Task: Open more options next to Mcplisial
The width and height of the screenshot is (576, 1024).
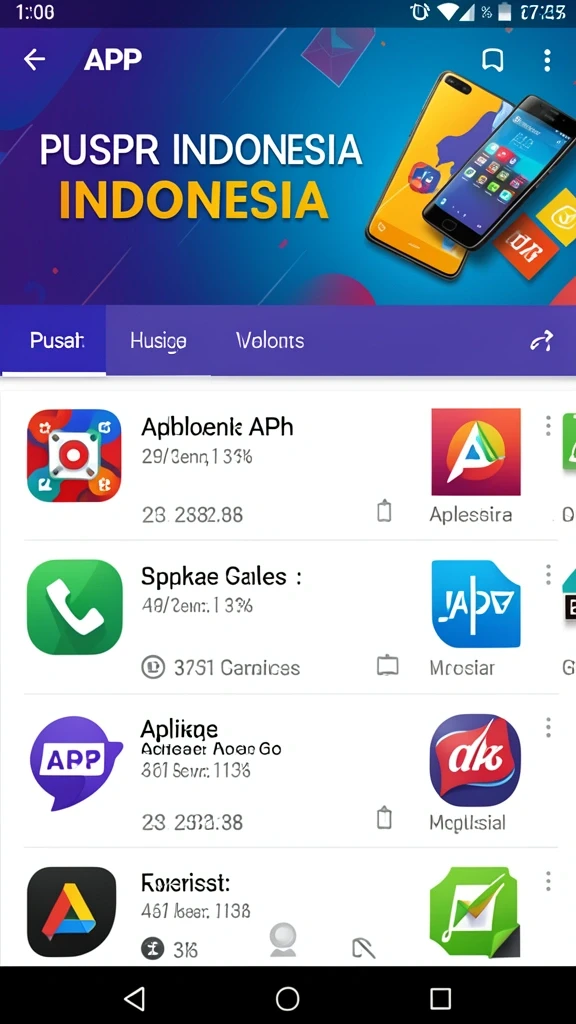Action: point(547,727)
